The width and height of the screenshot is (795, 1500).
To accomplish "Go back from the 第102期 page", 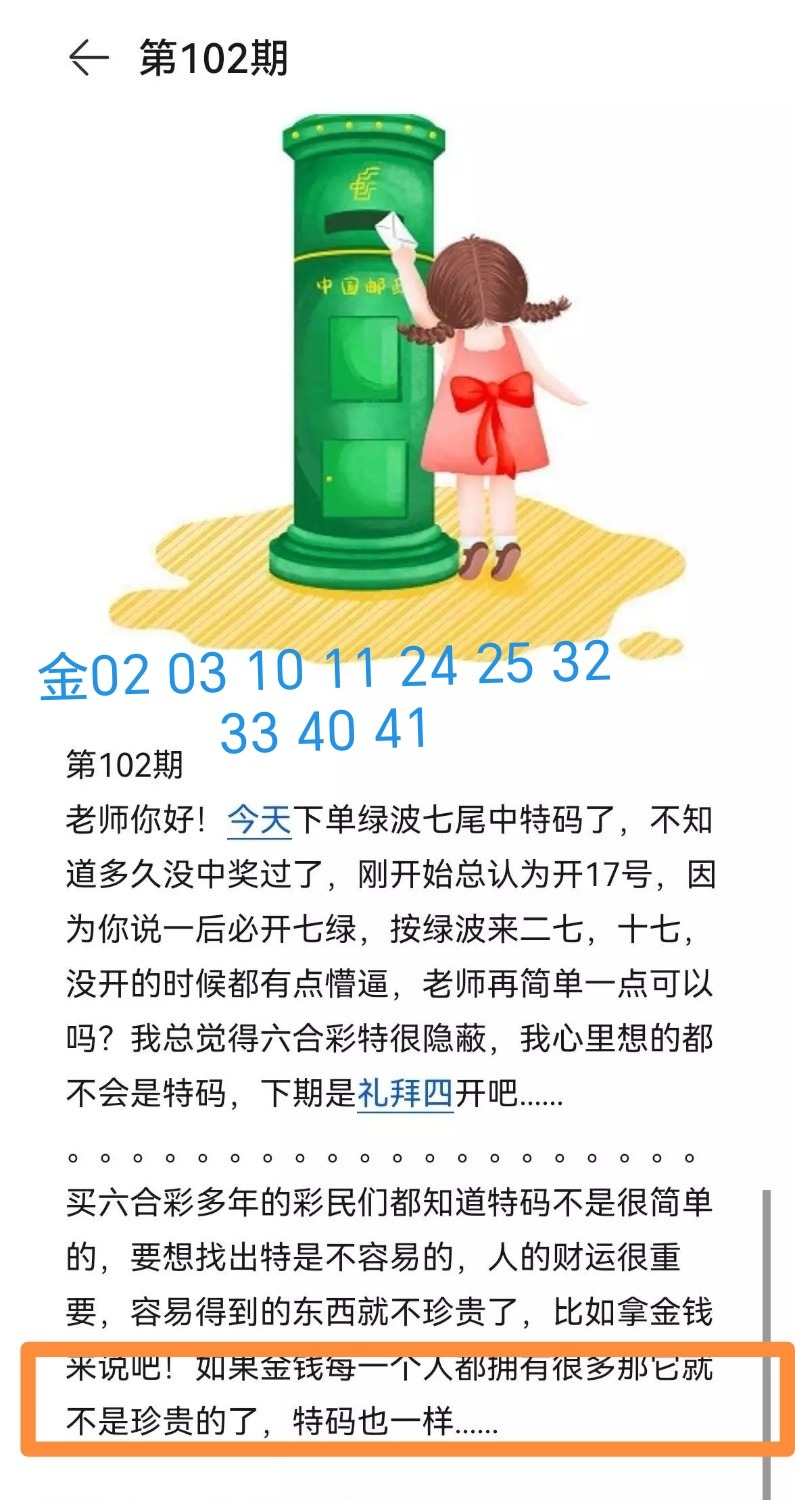I will pyautogui.click(x=88, y=59).
